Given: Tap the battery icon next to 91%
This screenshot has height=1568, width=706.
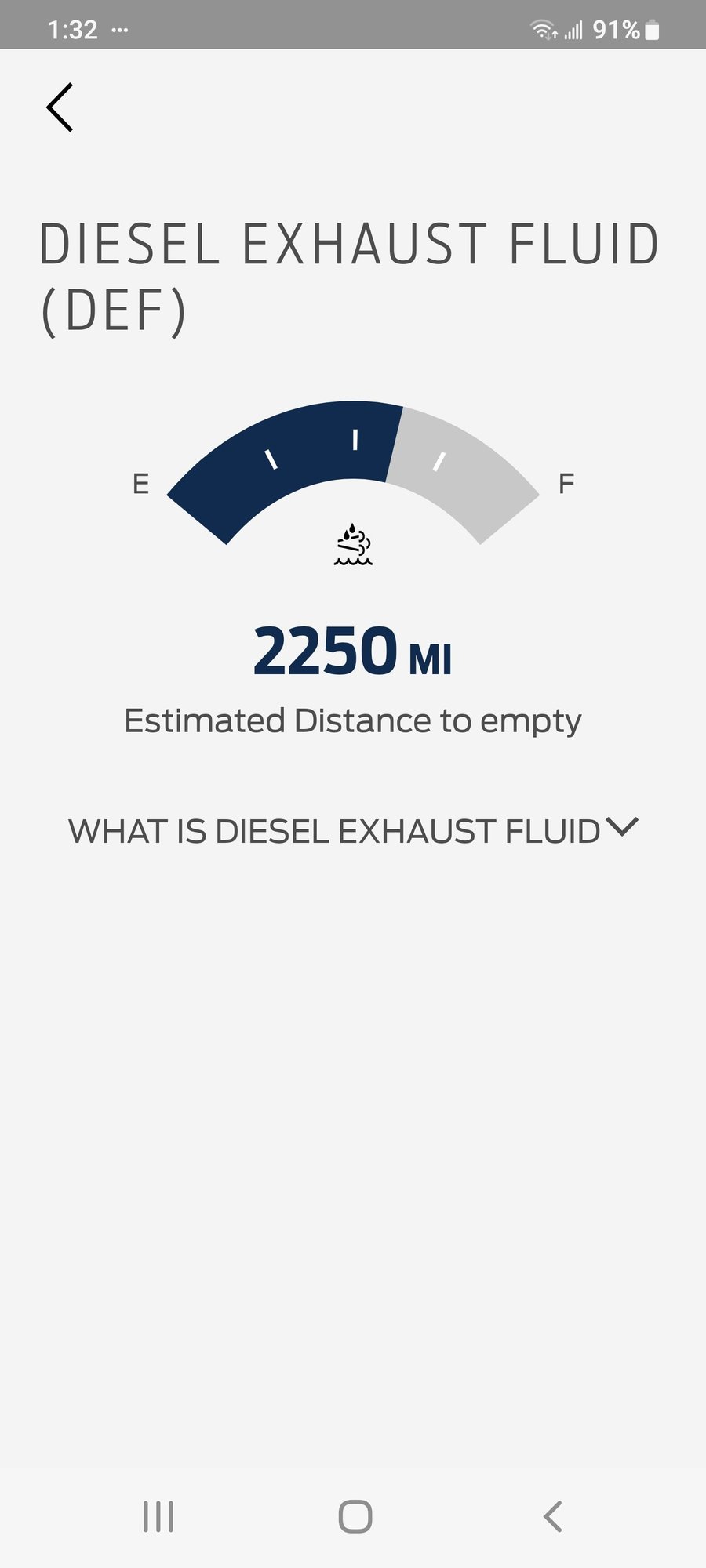Looking at the screenshot, I should (x=652, y=31).
